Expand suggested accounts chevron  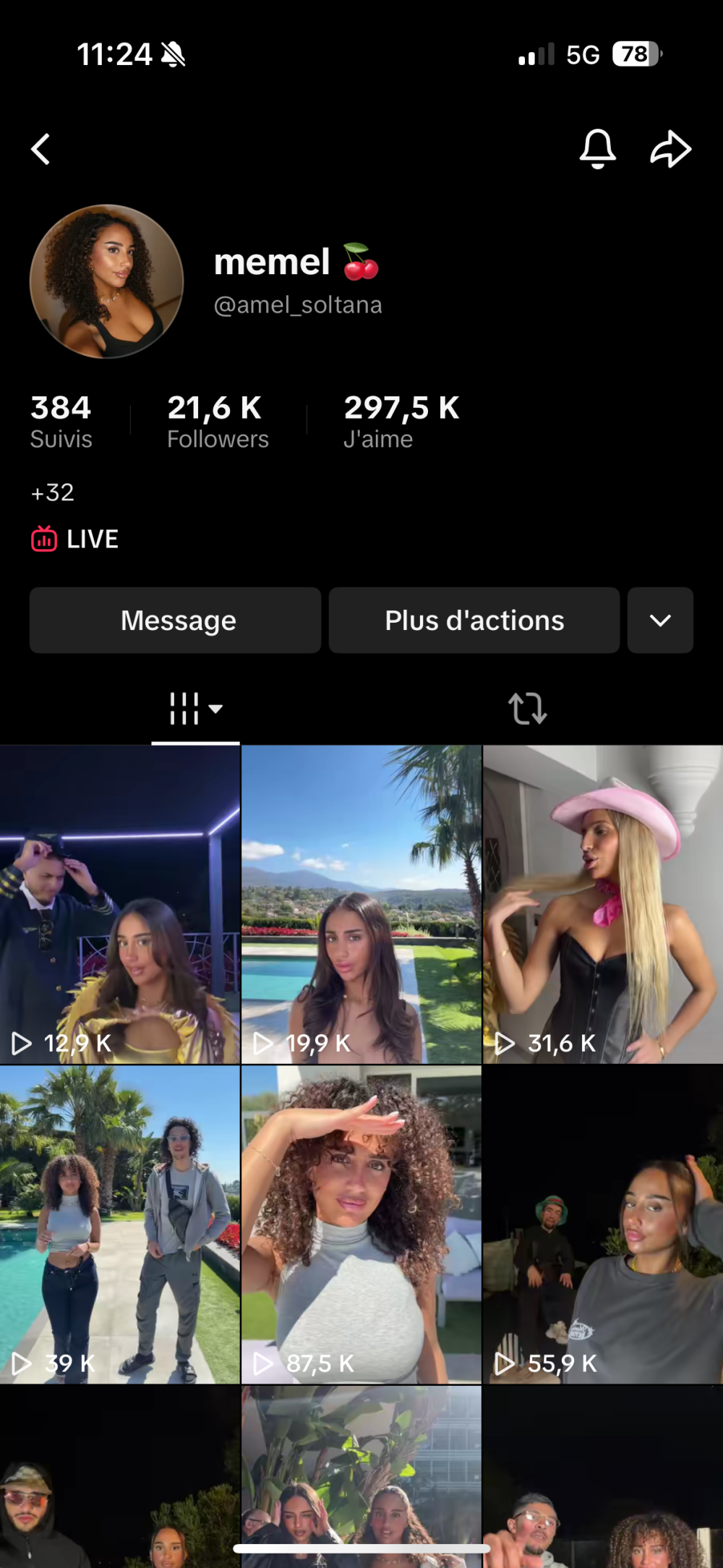[660, 621]
